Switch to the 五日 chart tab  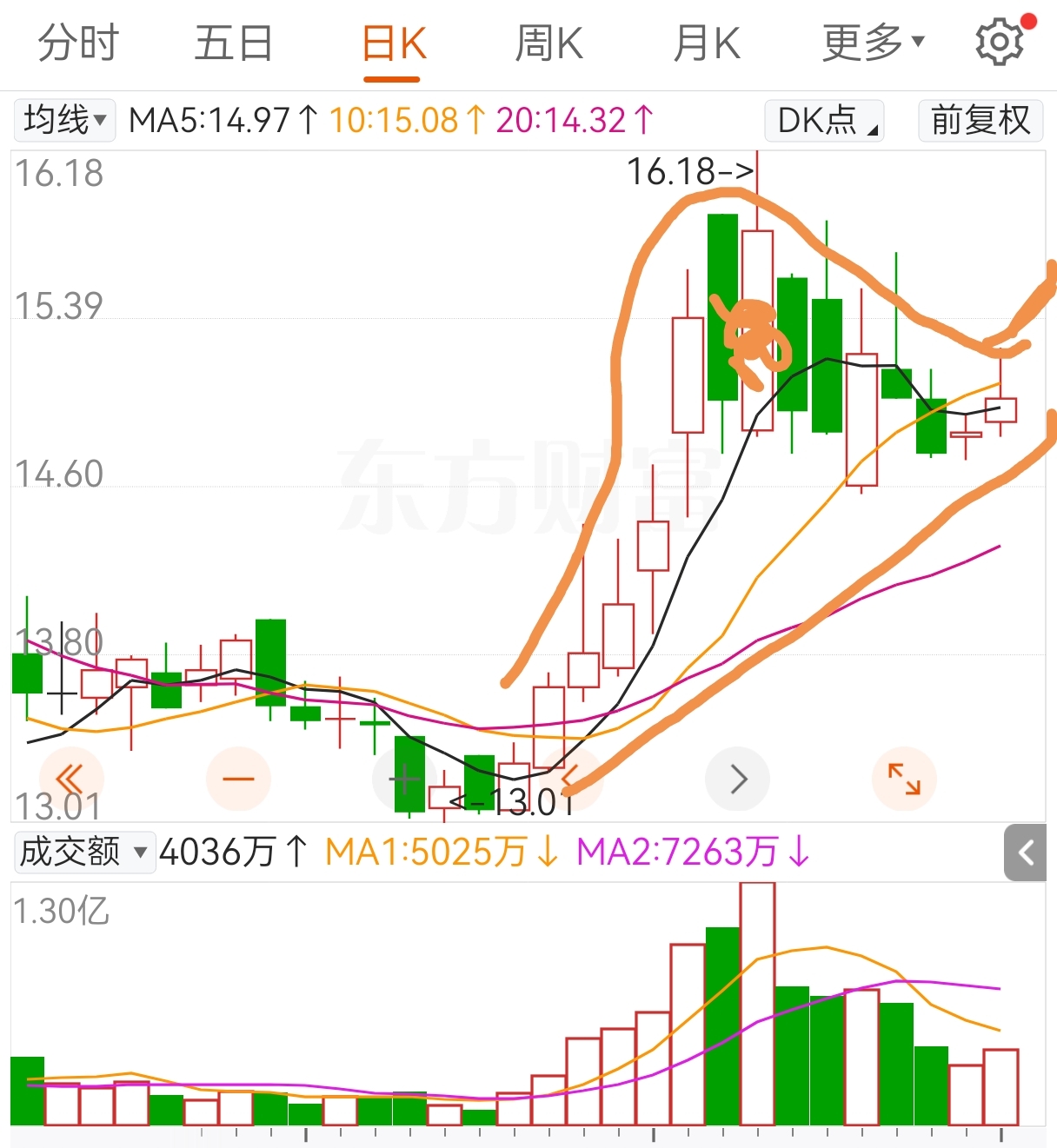tap(234, 43)
